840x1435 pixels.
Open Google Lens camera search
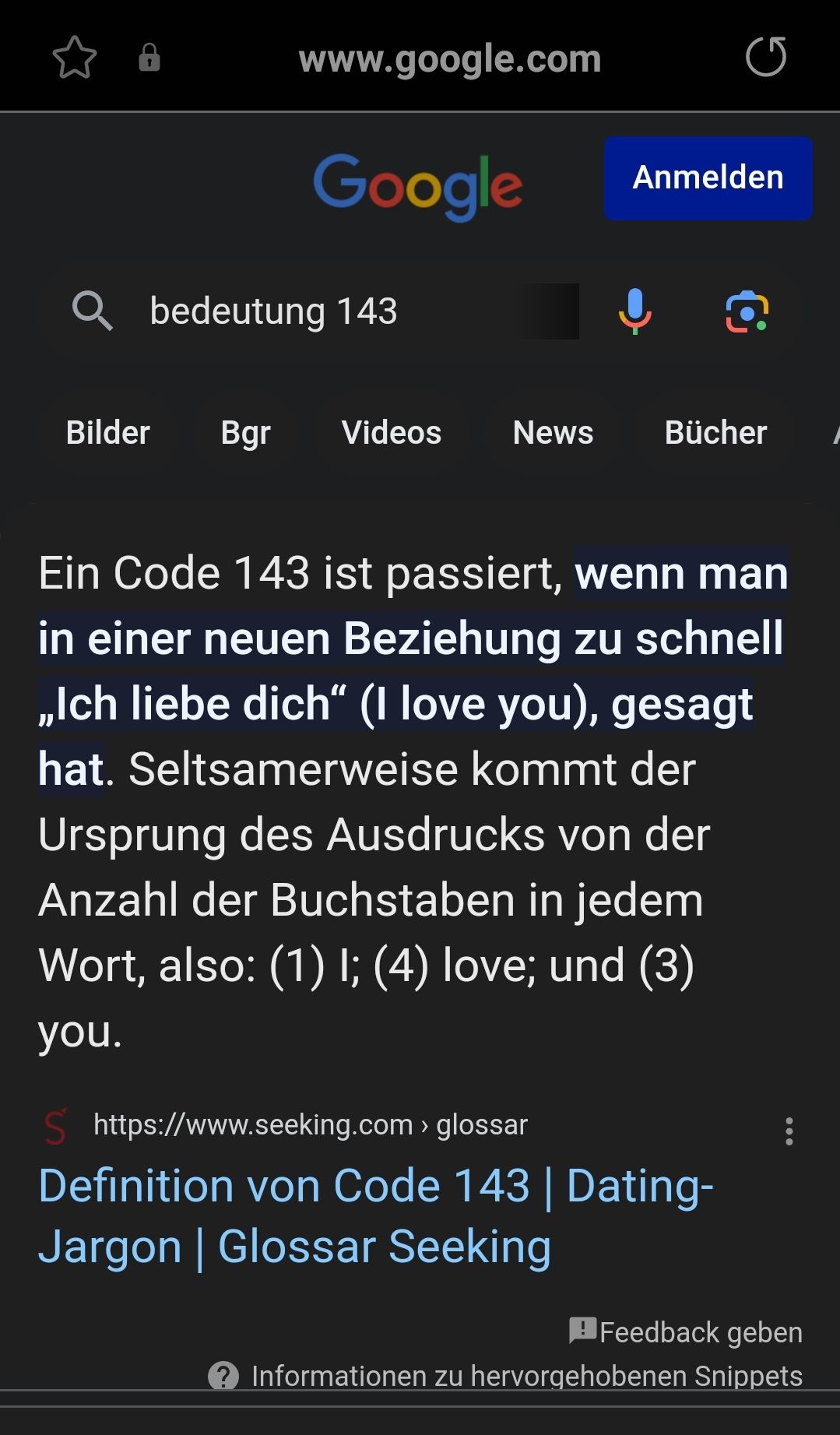point(747,311)
